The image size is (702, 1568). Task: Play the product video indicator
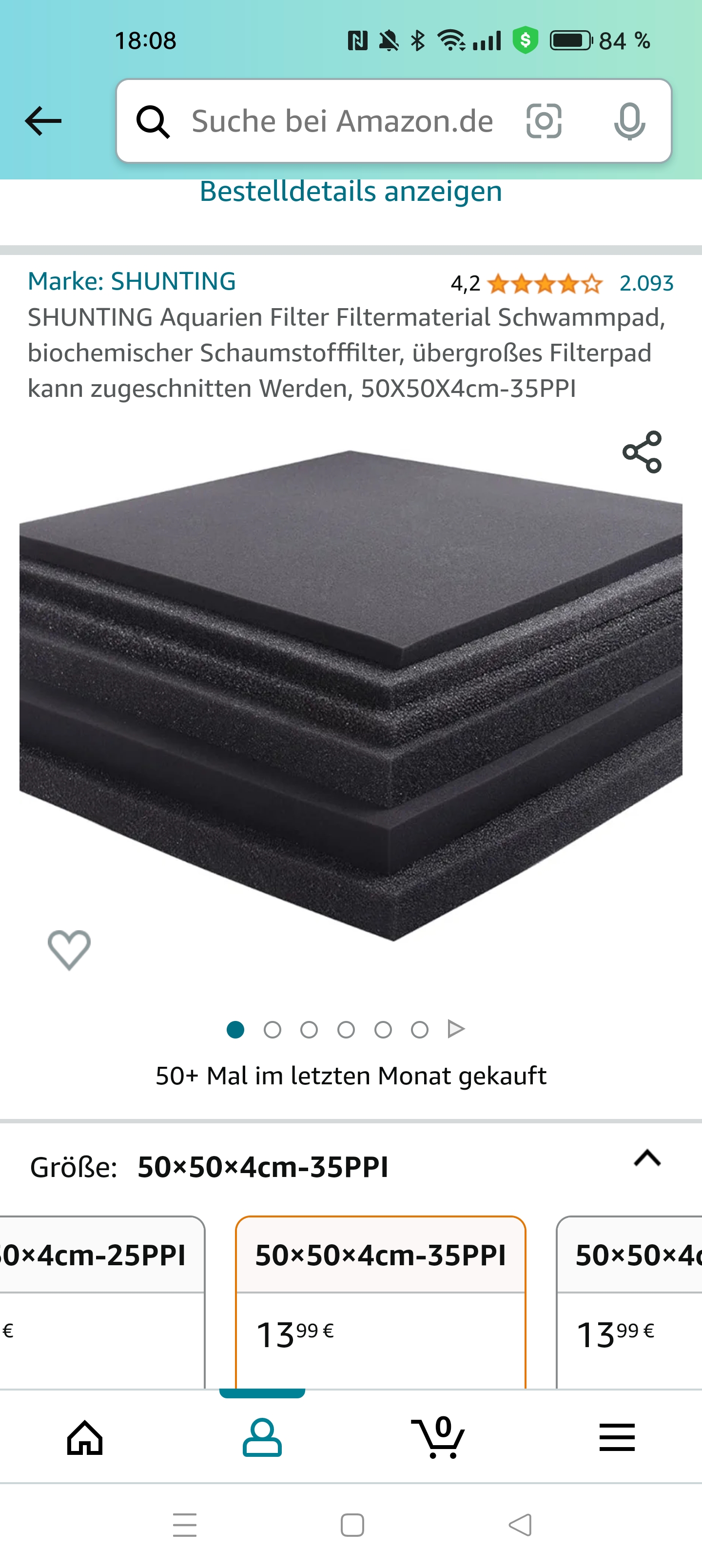coord(456,1029)
